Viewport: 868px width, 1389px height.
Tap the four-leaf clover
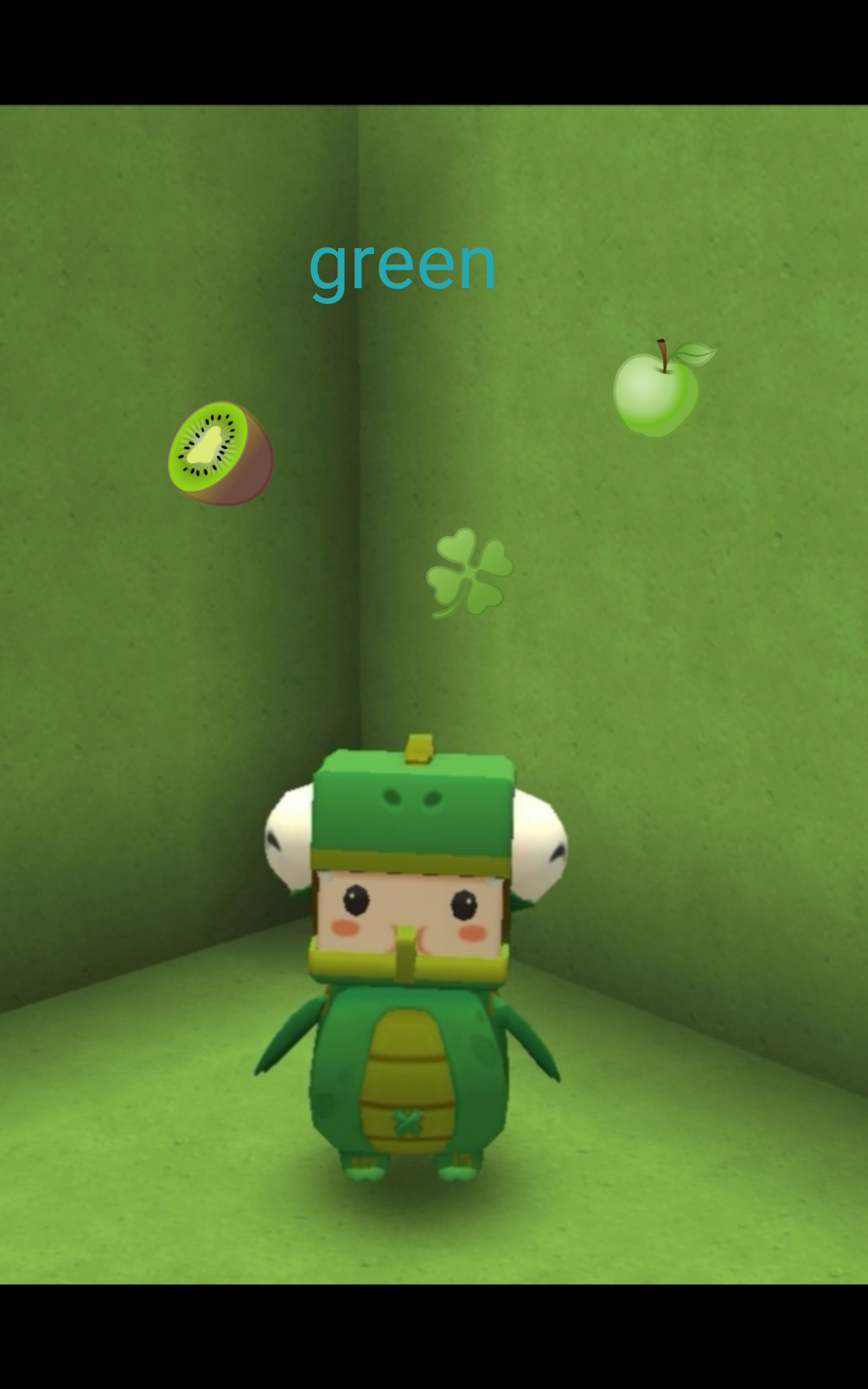[x=470, y=572]
